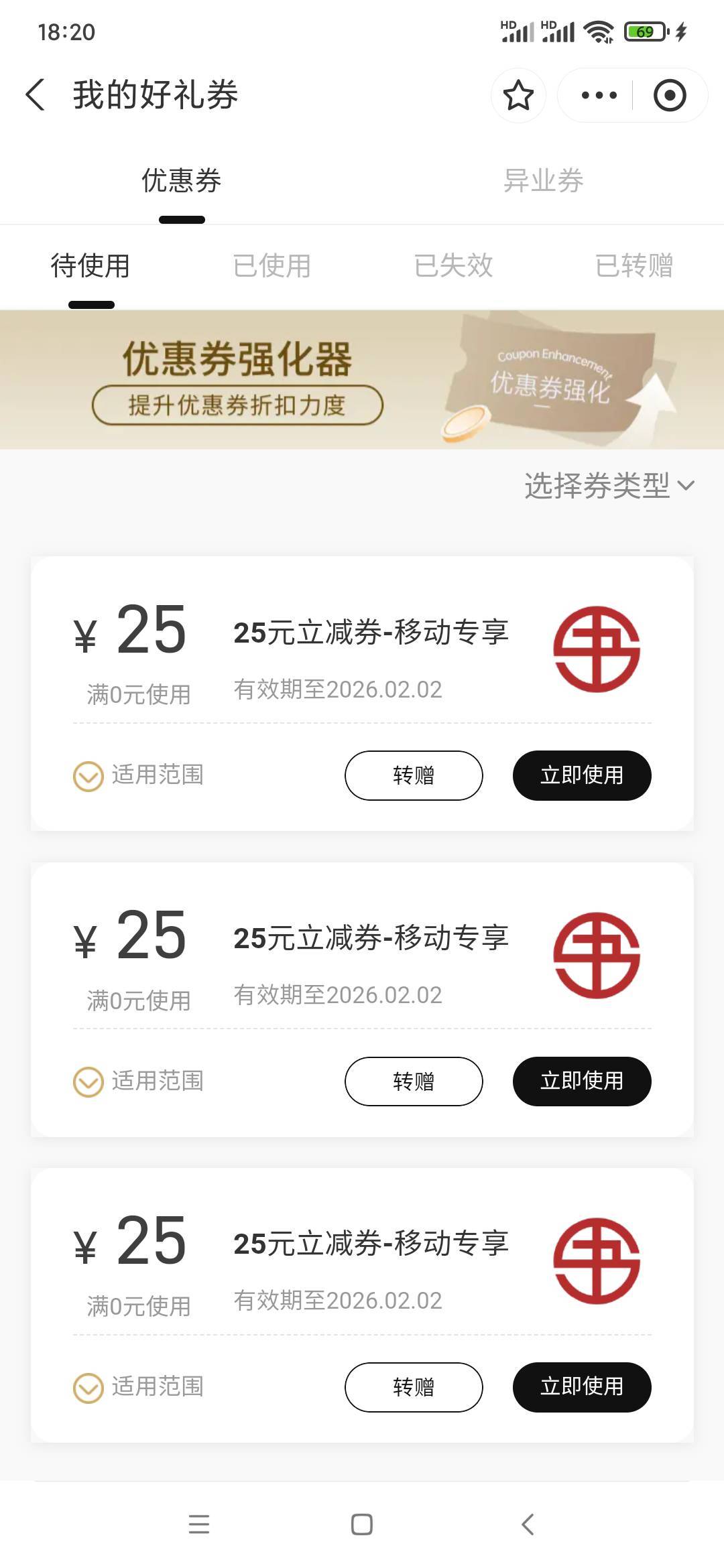The height and width of the screenshot is (1568, 724).
Task: Open the 优惠券强化器 banner
Action: pyautogui.click(x=362, y=379)
